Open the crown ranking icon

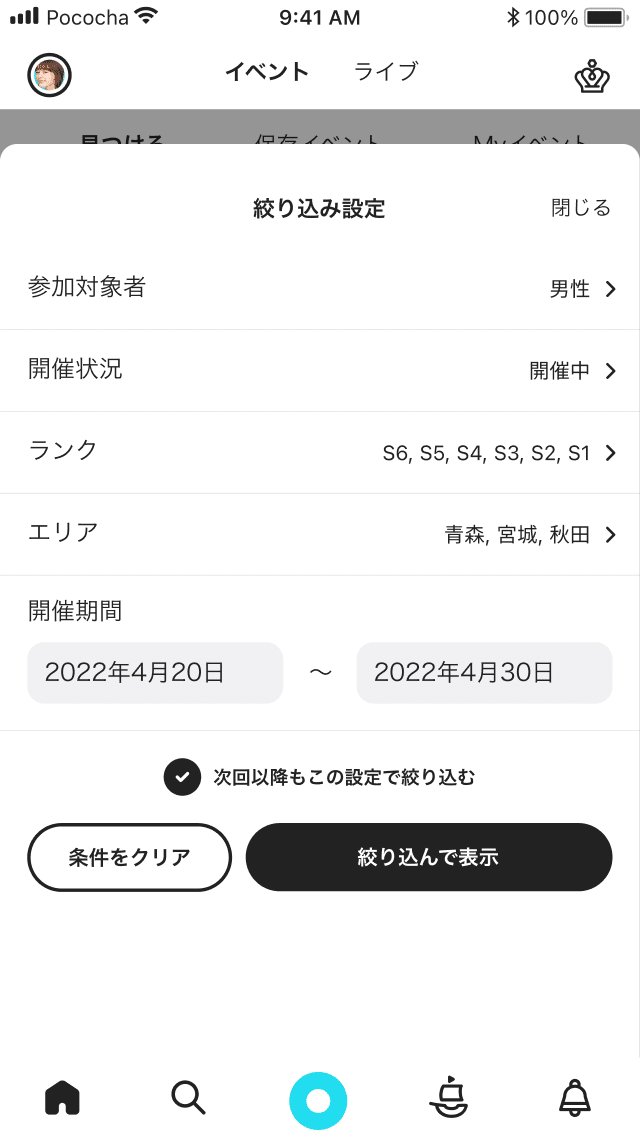(x=592, y=75)
